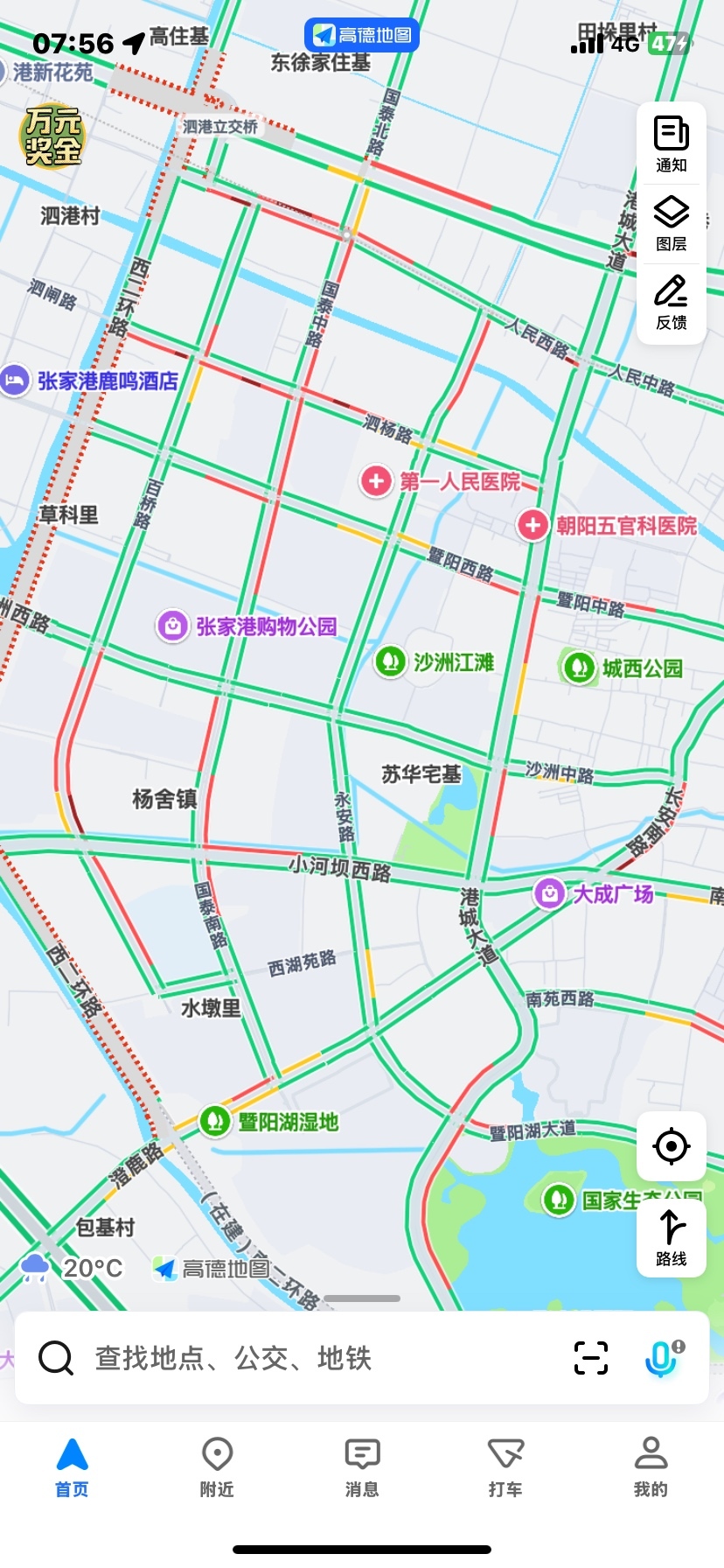
Task: Switch to the 消息 tab
Action: (x=362, y=1466)
